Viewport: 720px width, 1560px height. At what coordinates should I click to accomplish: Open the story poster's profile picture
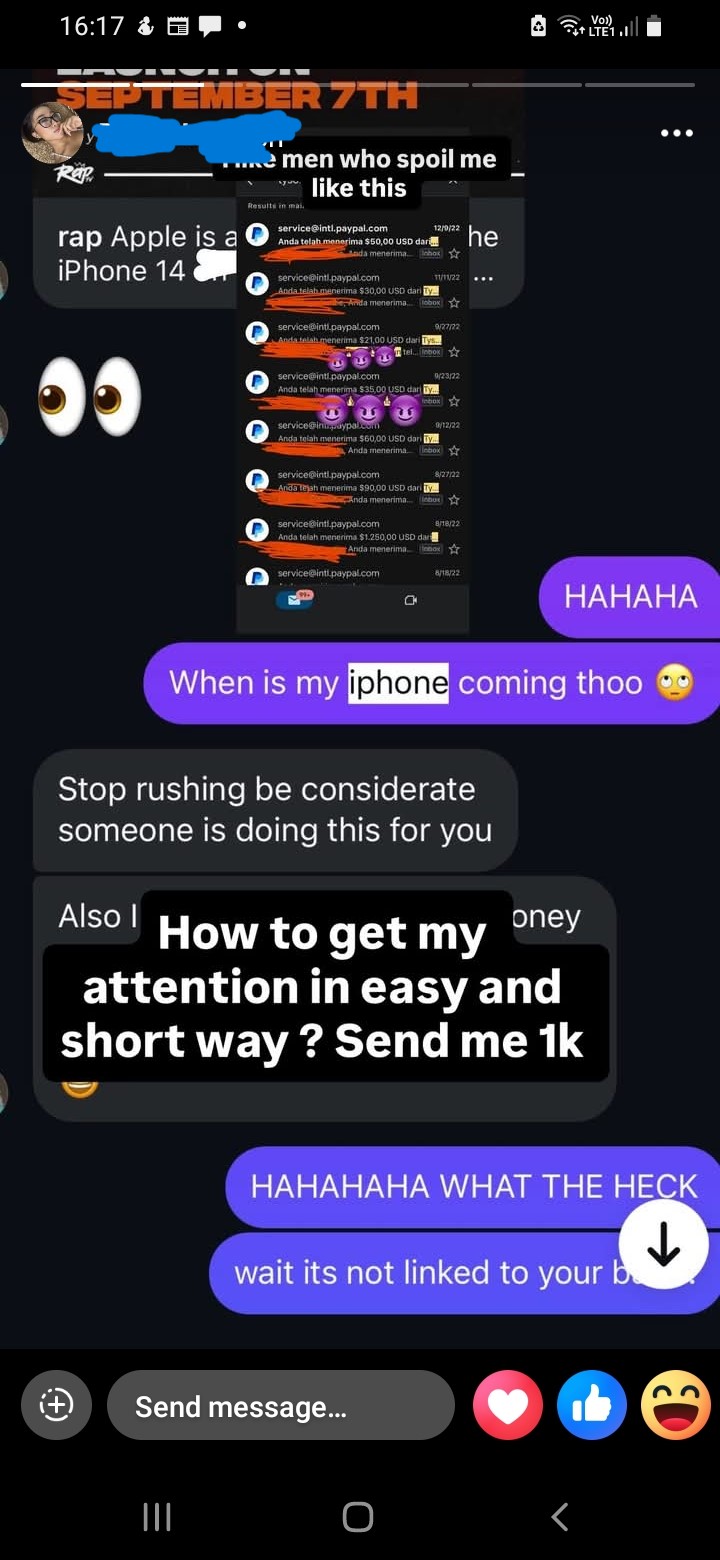click(52, 133)
